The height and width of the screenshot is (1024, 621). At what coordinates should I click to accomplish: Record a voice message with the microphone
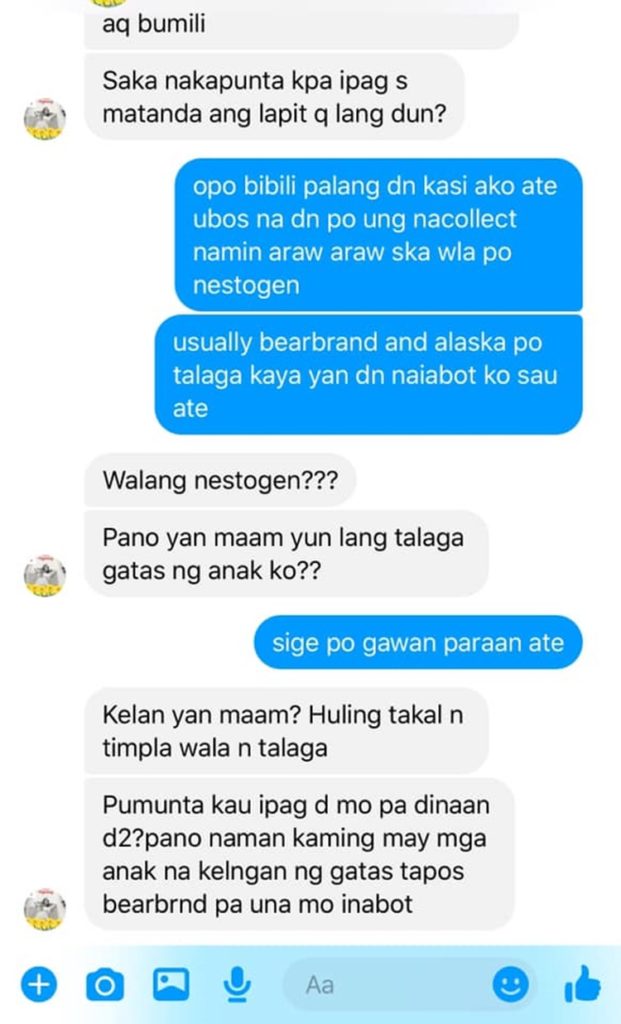[x=237, y=986]
